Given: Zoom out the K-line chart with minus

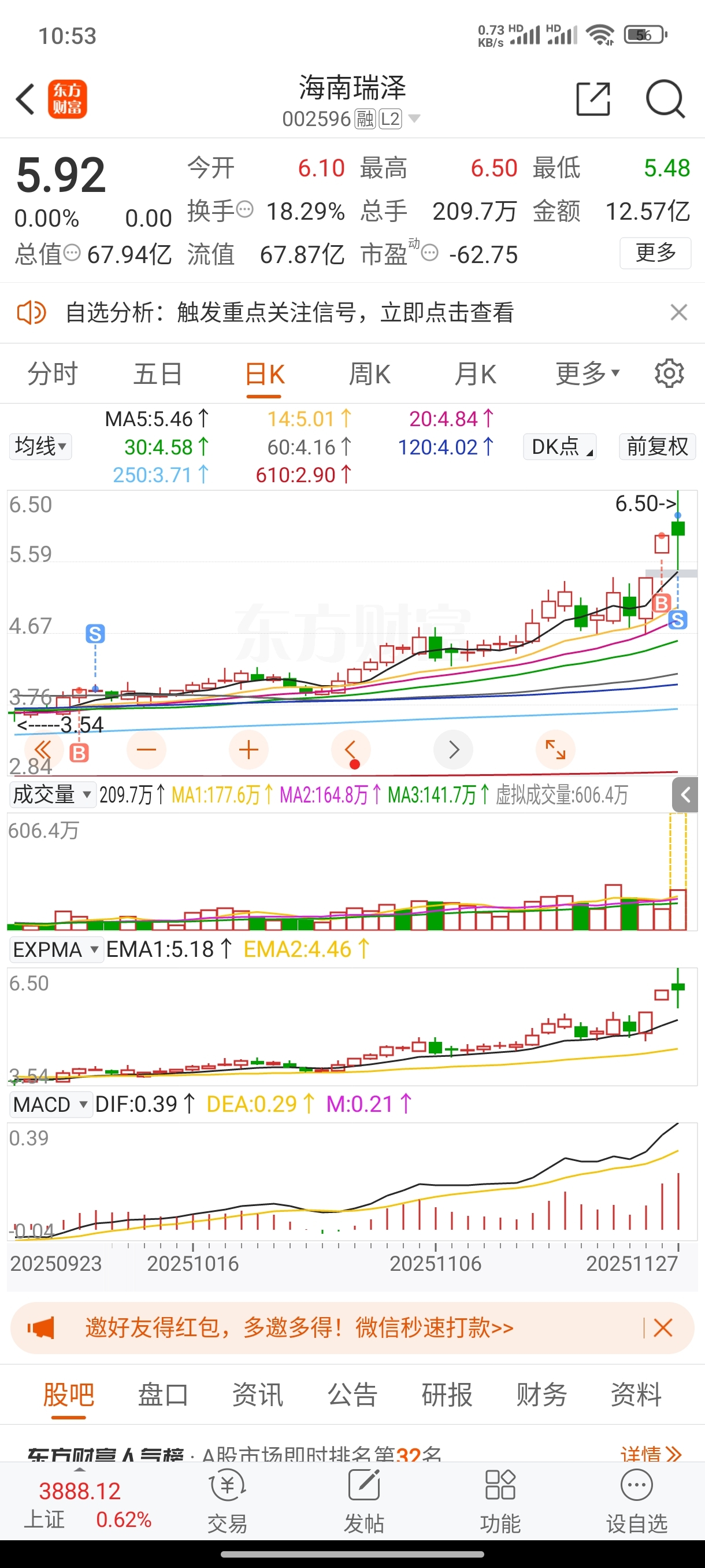Looking at the screenshot, I should 146,750.
